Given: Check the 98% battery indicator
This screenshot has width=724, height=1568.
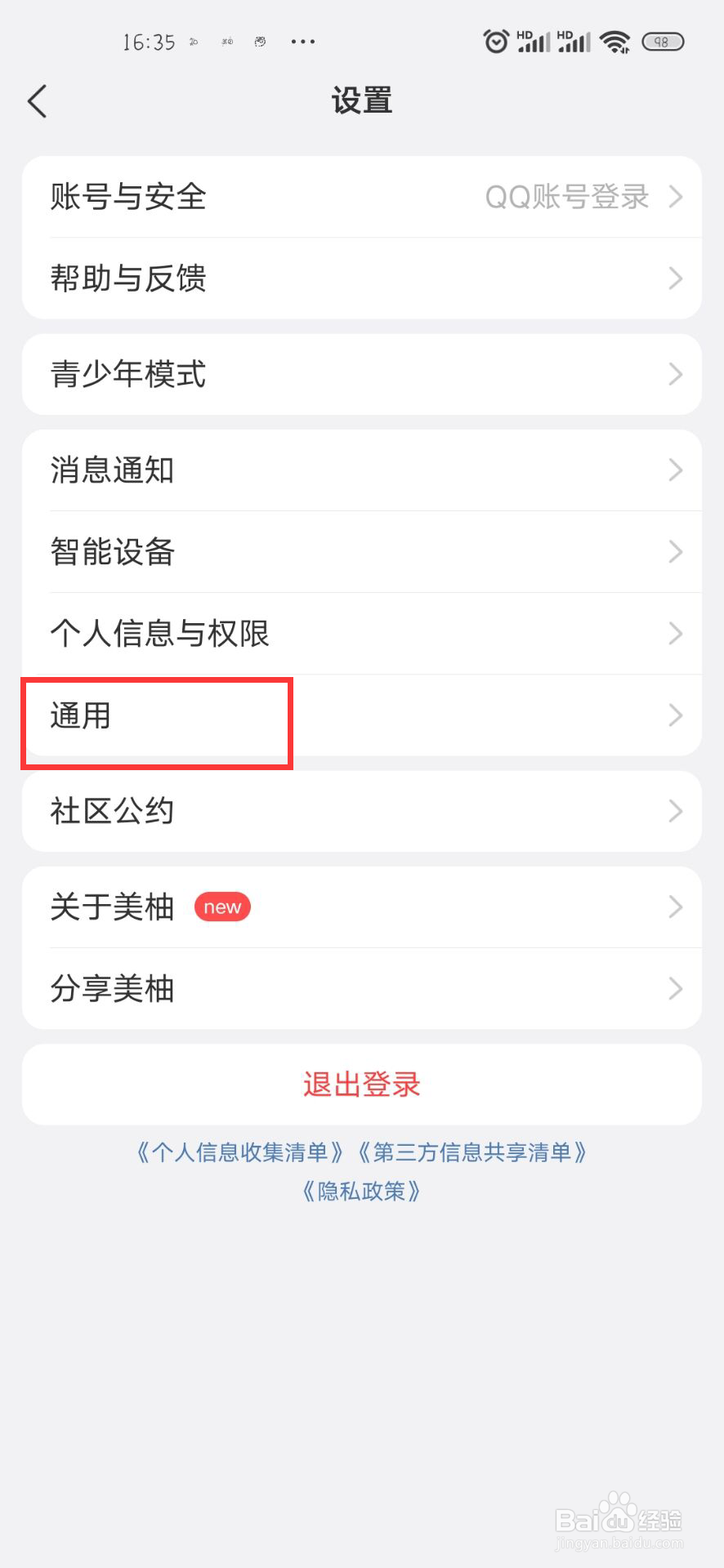Looking at the screenshot, I should pos(664,41).
